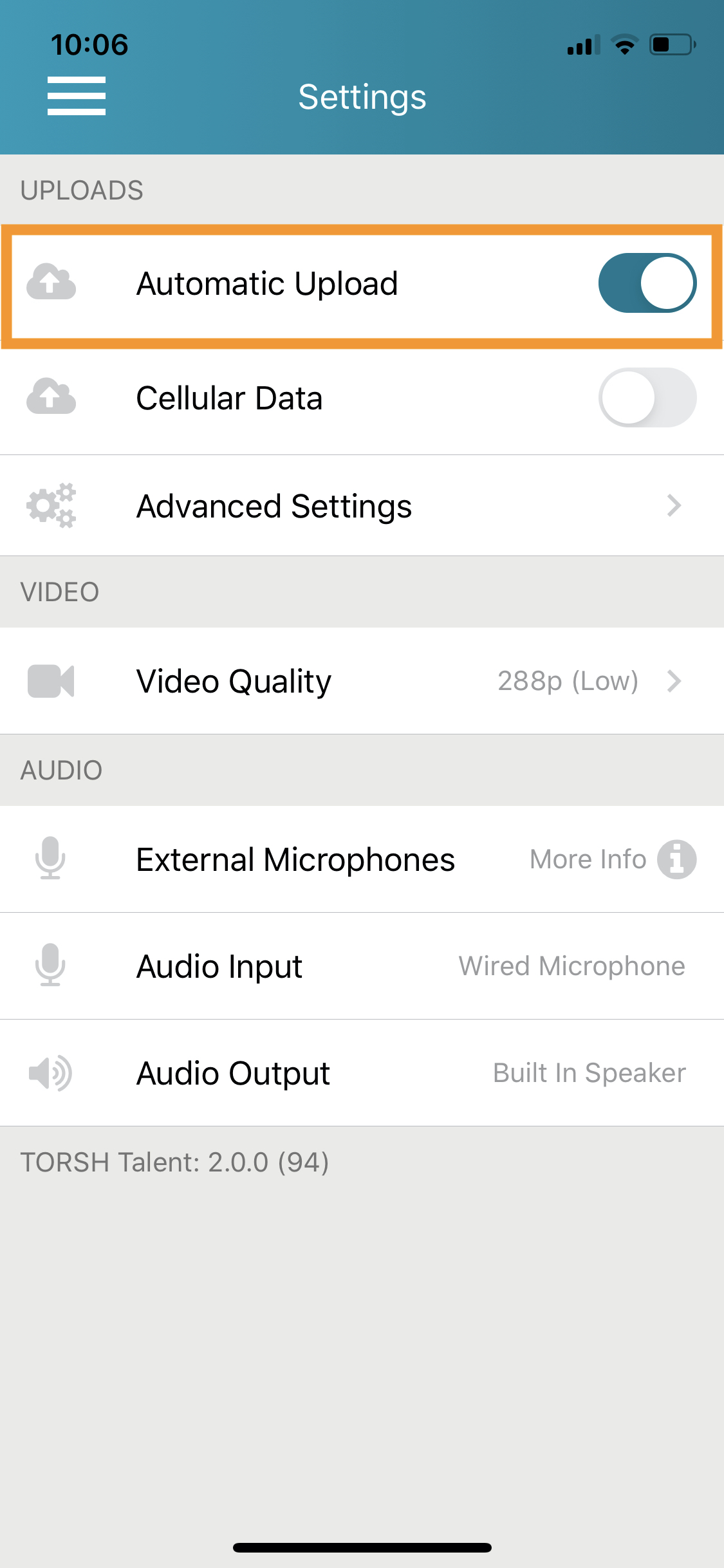724x1568 pixels.
Task: View More Info about External Microphones
Action: pyautogui.click(x=676, y=859)
